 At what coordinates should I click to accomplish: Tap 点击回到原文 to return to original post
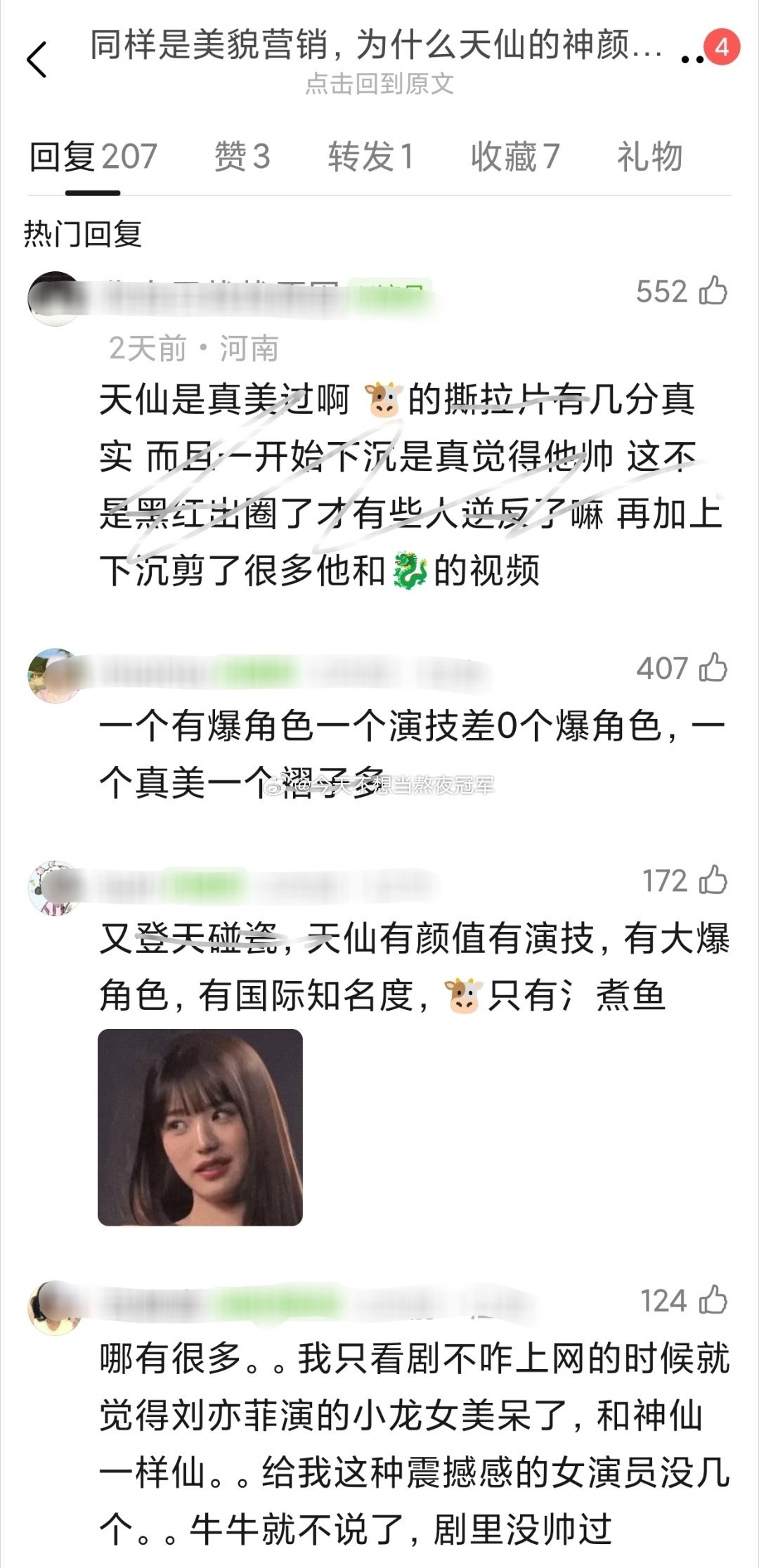pos(379,87)
